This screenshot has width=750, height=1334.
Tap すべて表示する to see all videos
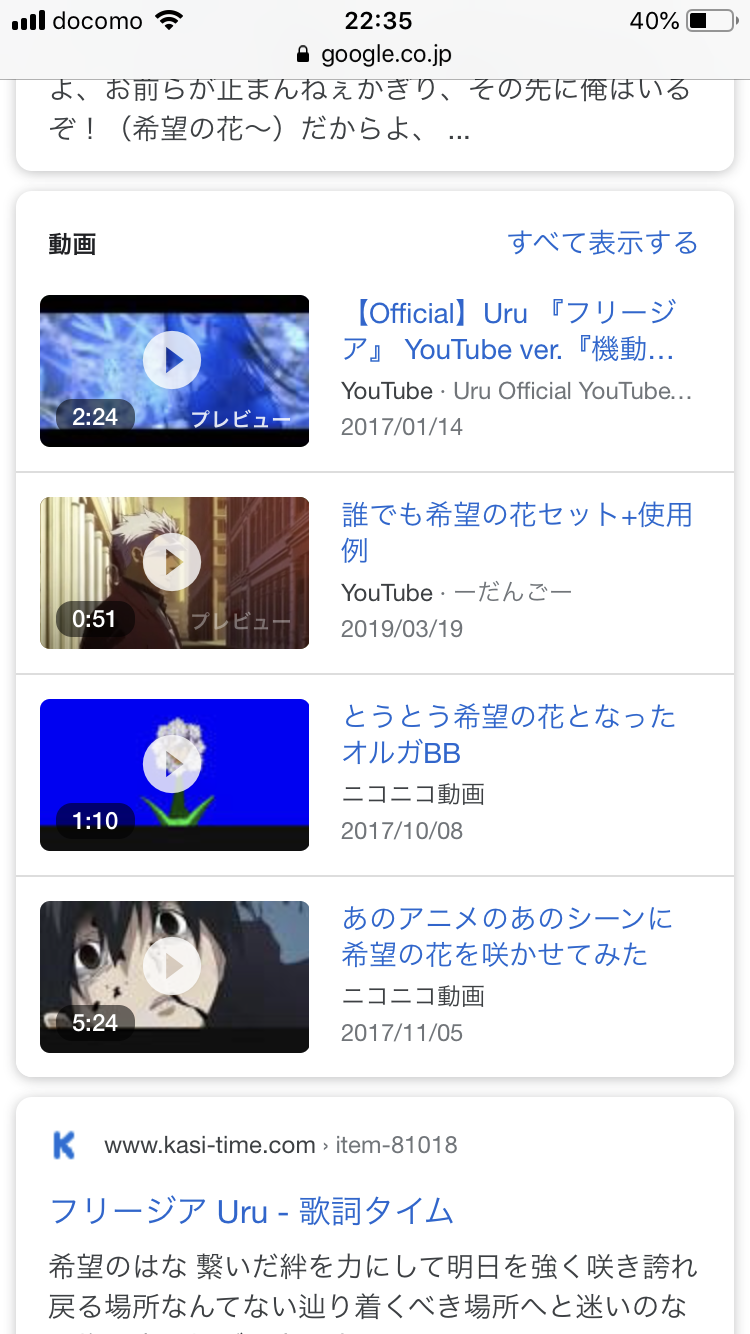pos(602,243)
